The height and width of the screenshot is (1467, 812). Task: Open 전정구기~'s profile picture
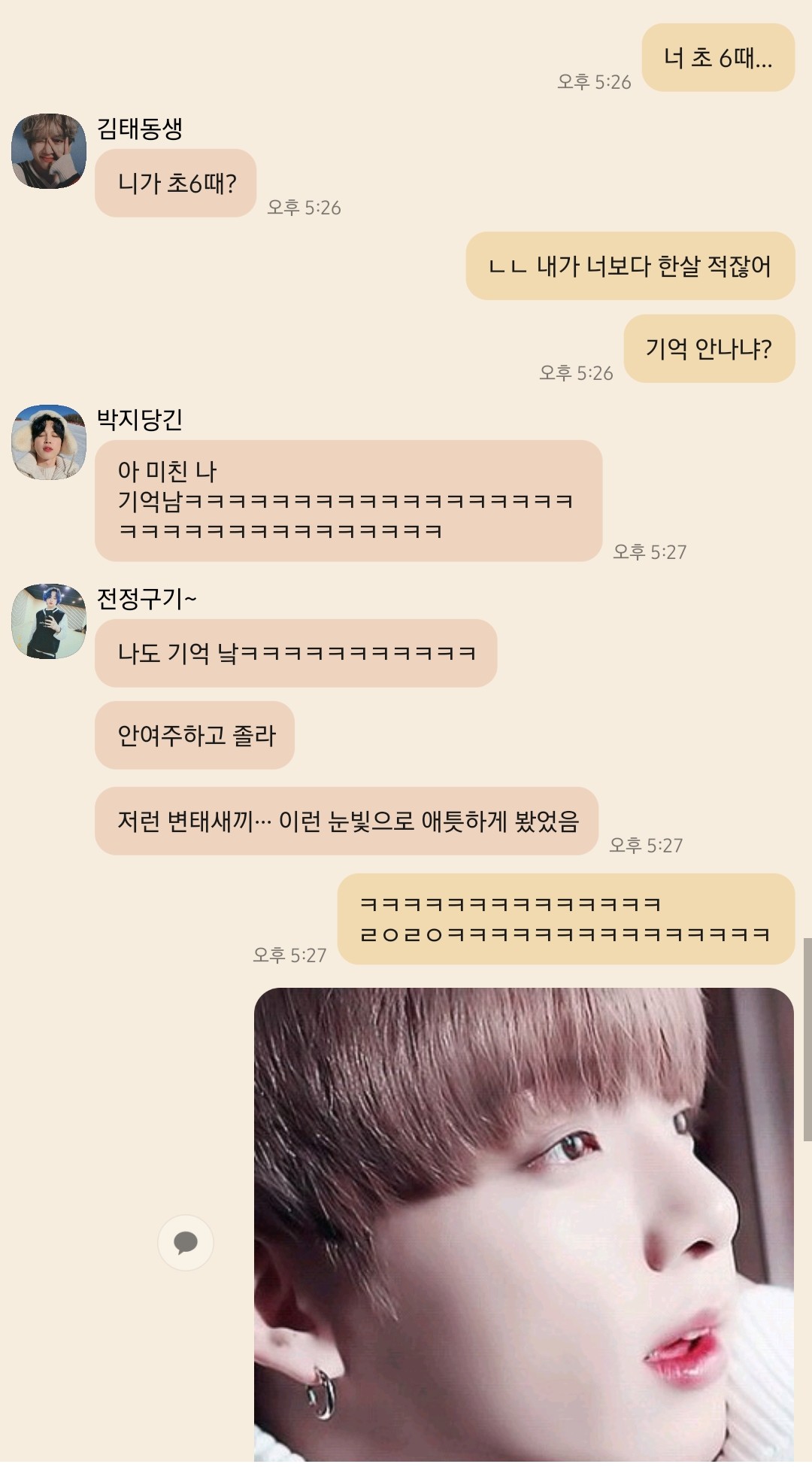pos(49,621)
